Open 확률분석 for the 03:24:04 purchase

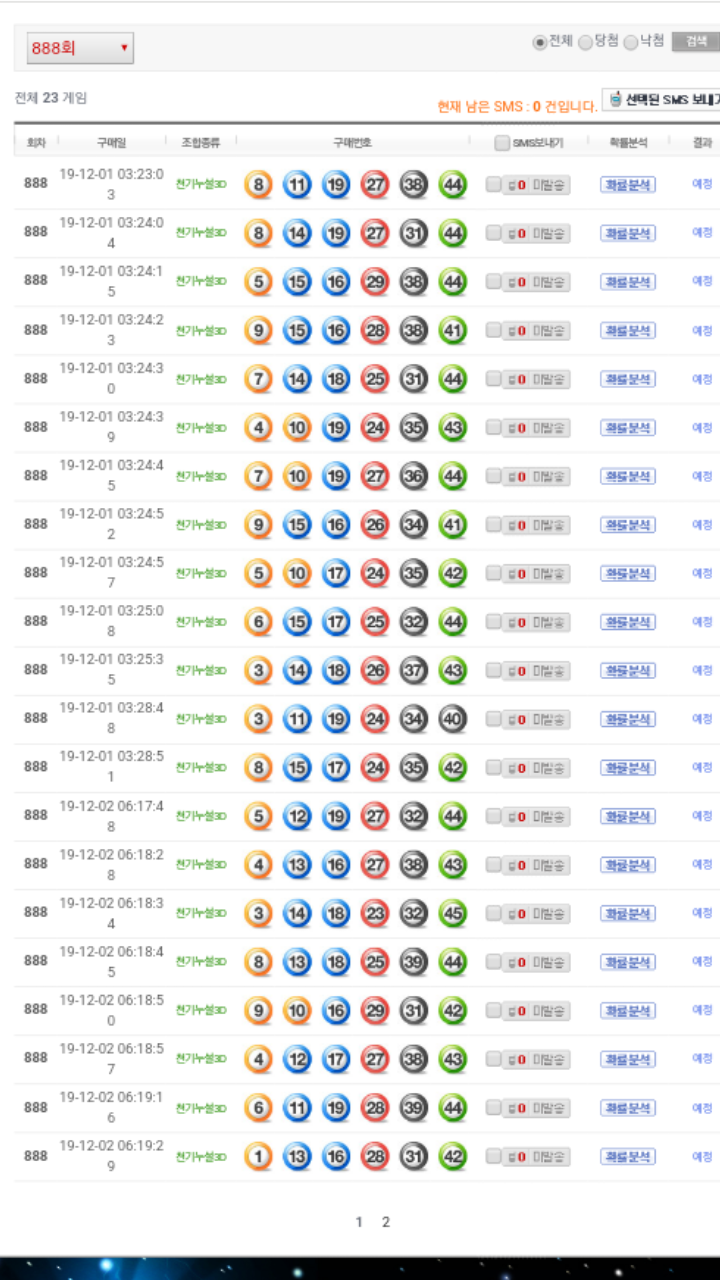pos(628,233)
